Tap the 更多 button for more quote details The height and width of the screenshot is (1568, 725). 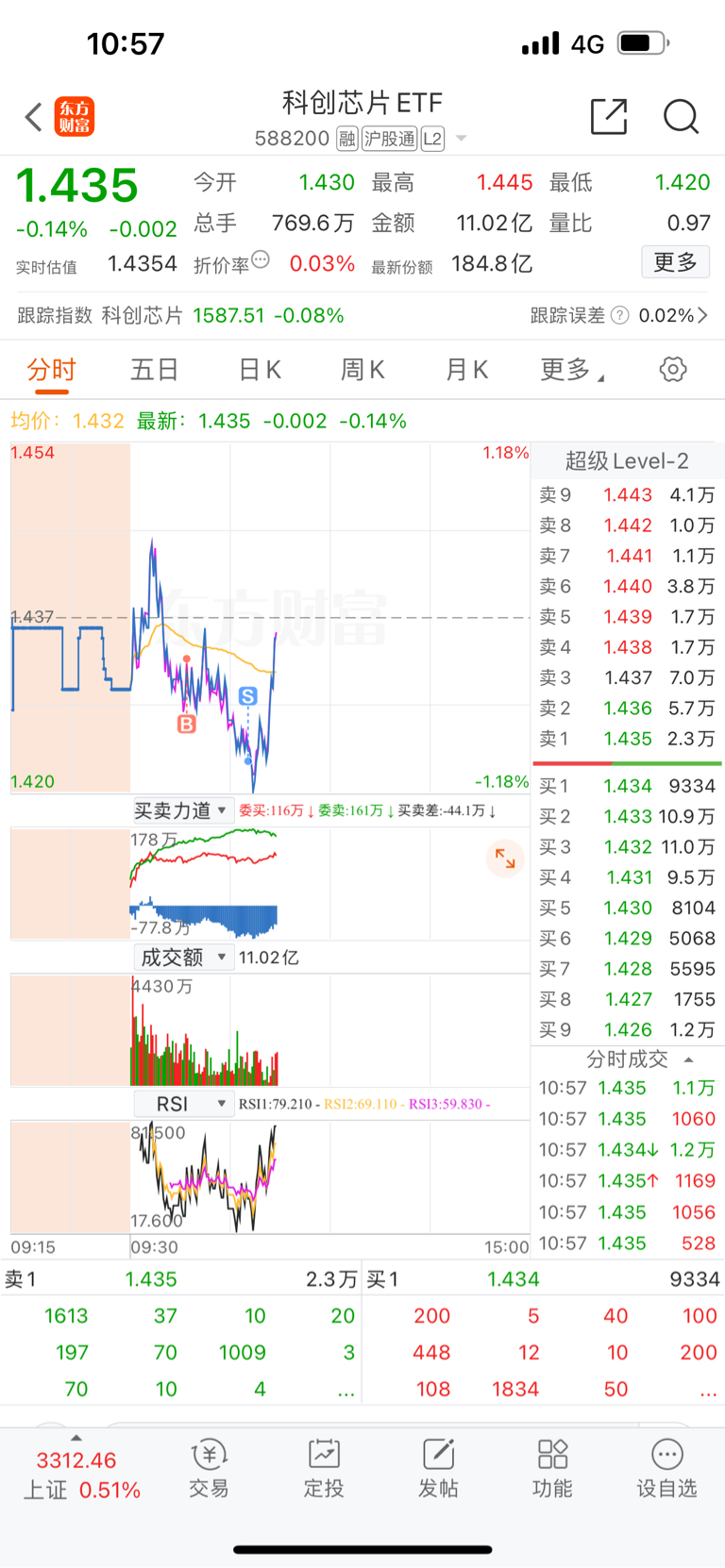[x=675, y=262]
